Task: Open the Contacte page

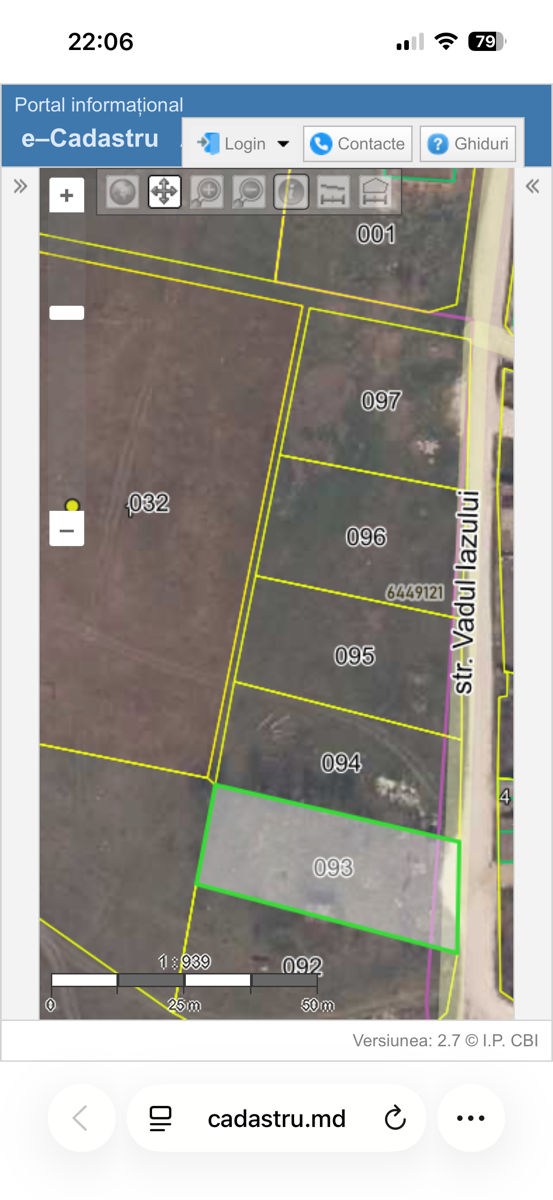Action: 359,144
